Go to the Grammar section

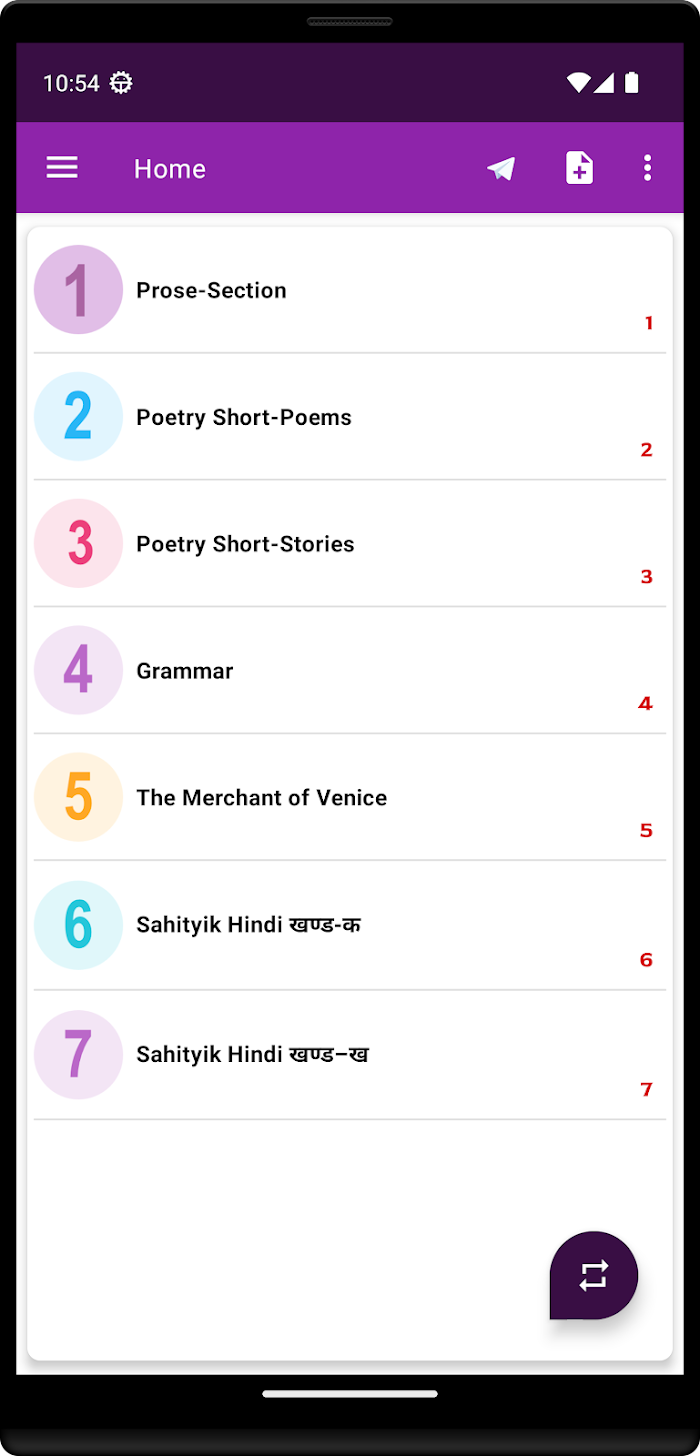(x=350, y=671)
